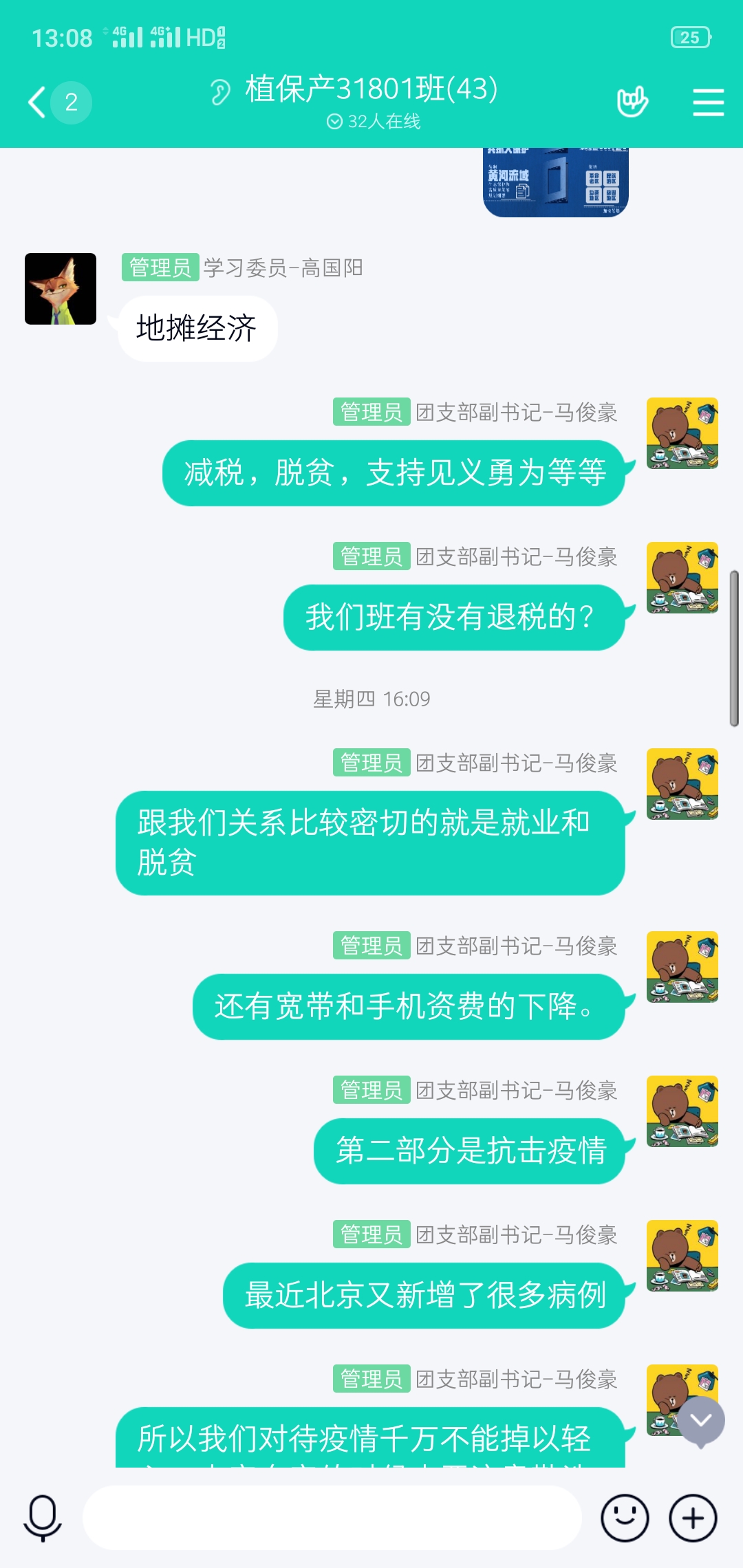
Task: Tap the hand gesture icon in header
Action: (632, 102)
